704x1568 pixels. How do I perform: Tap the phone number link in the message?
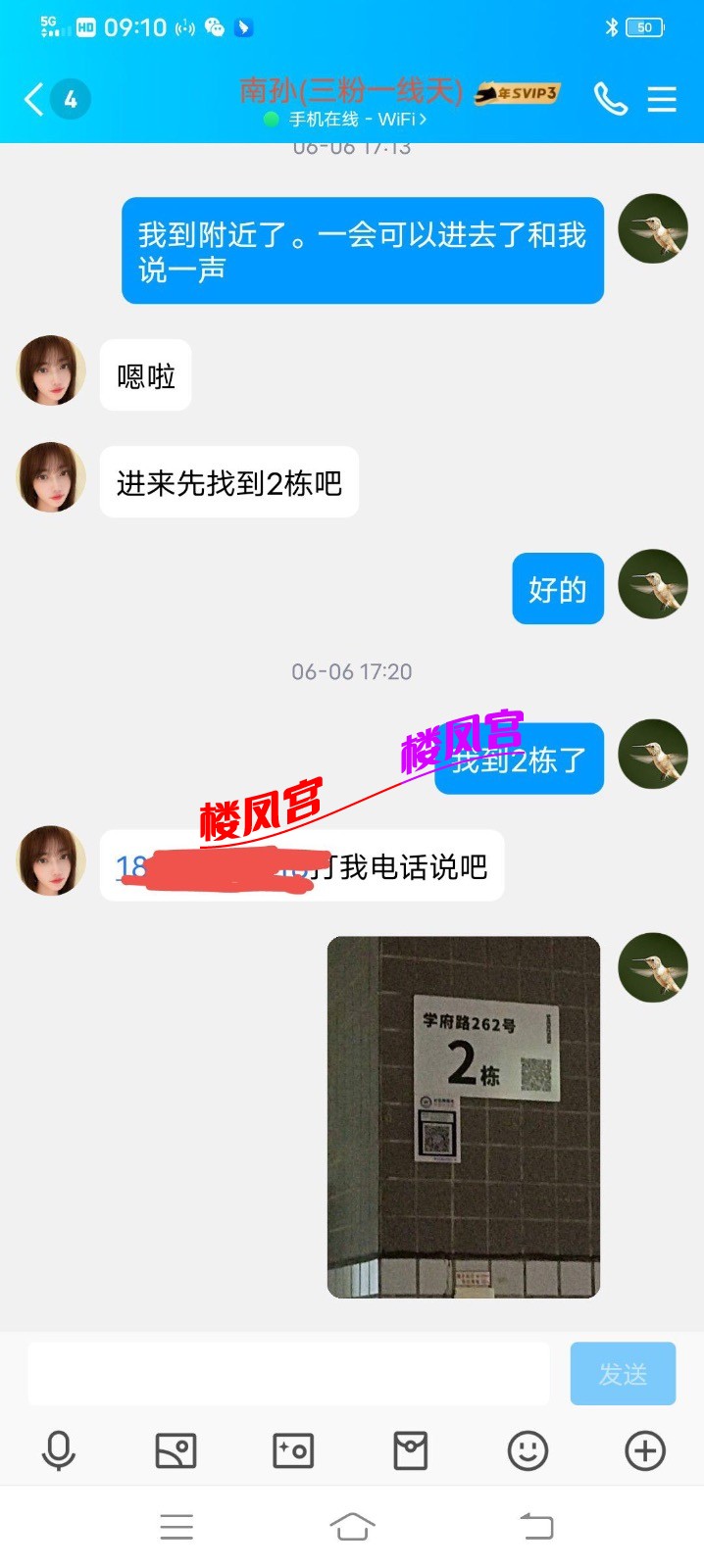coord(131,866)
